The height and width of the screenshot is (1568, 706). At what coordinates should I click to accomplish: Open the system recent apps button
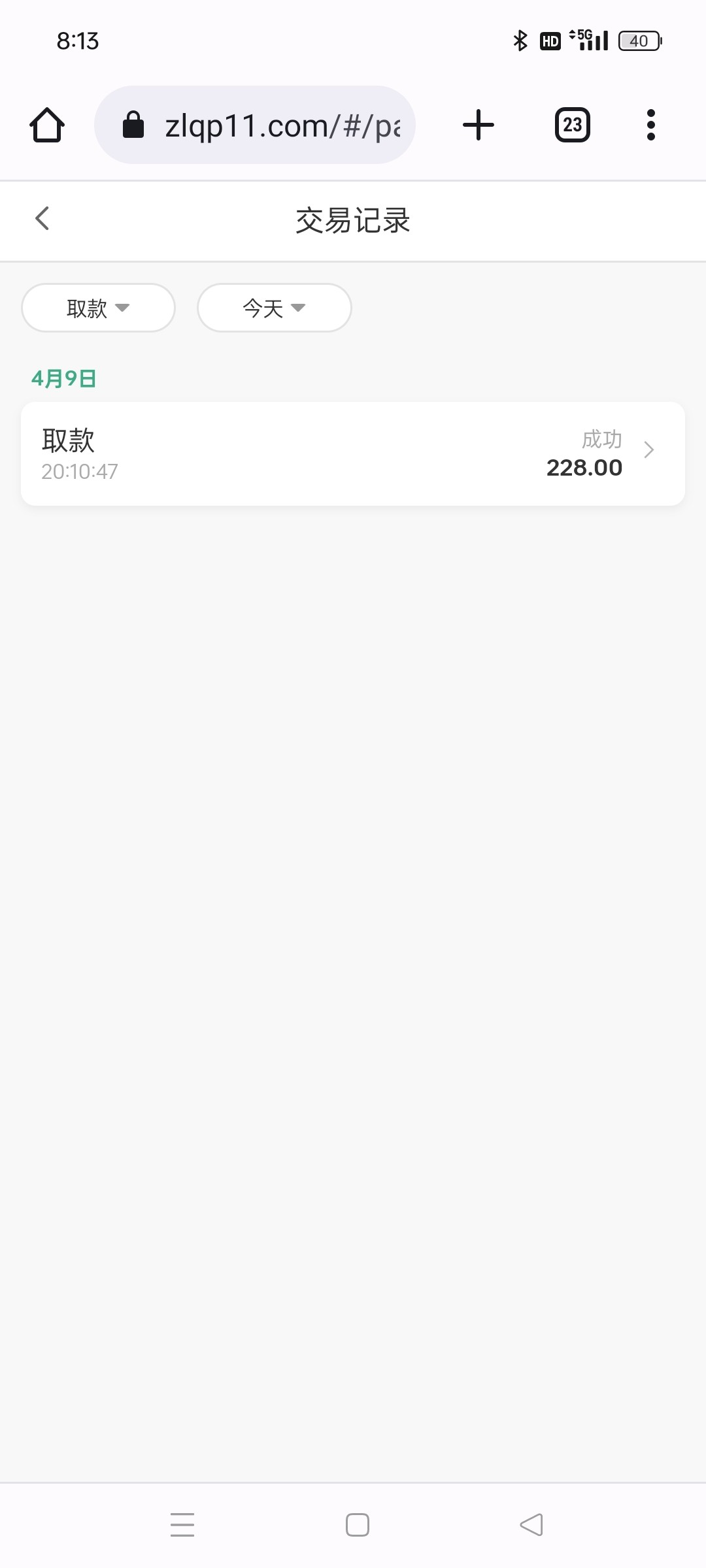point(182,1525)
